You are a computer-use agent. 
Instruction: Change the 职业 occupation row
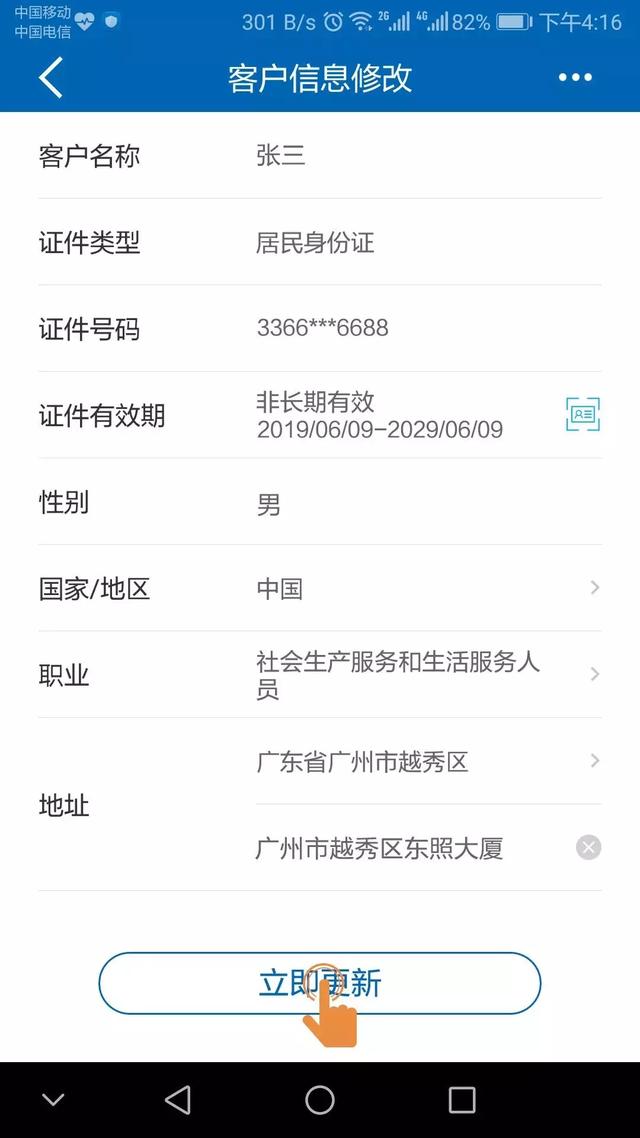coord(320,674)
